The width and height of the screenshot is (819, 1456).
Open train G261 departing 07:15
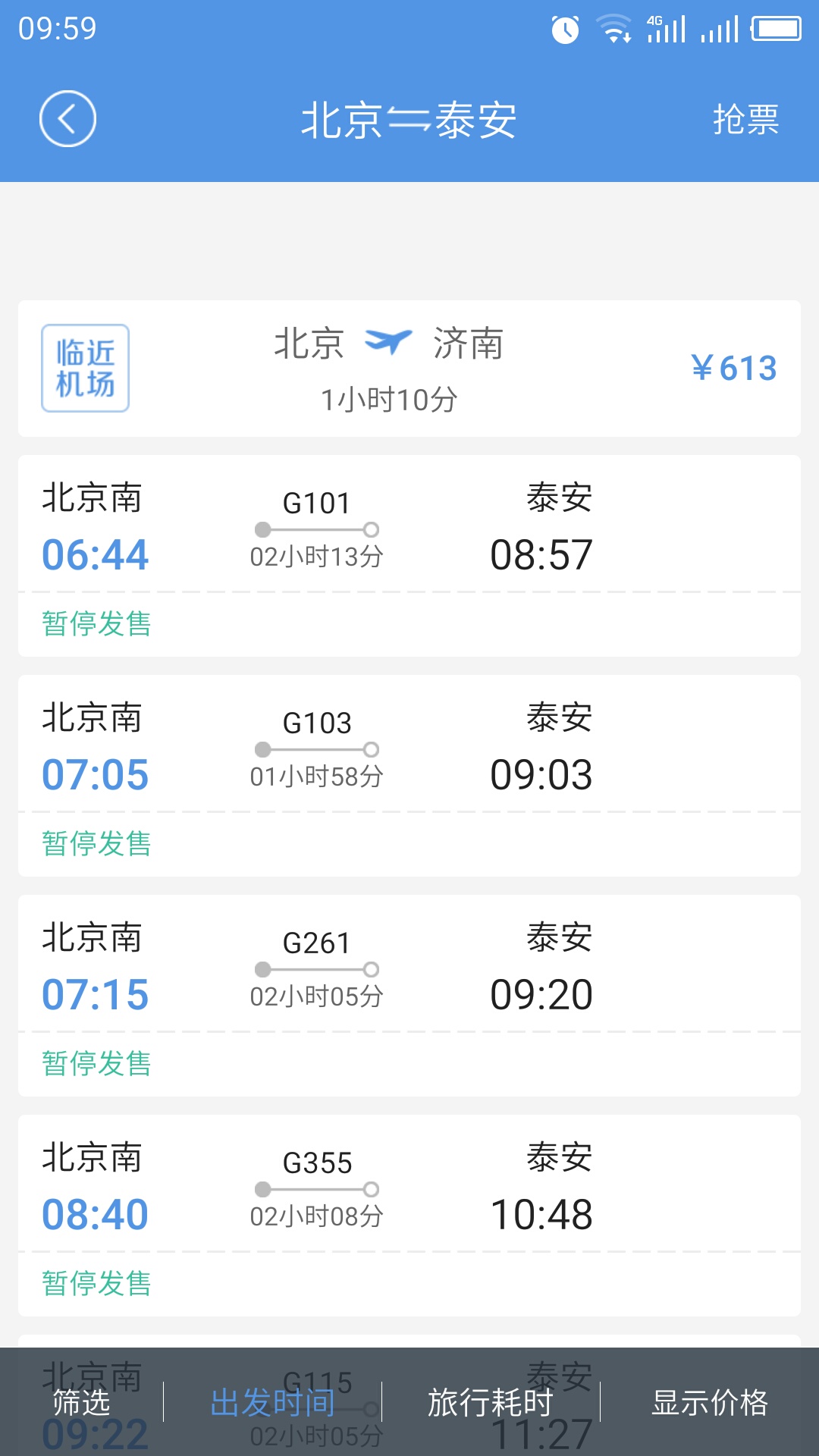click(x=409, y=996)
